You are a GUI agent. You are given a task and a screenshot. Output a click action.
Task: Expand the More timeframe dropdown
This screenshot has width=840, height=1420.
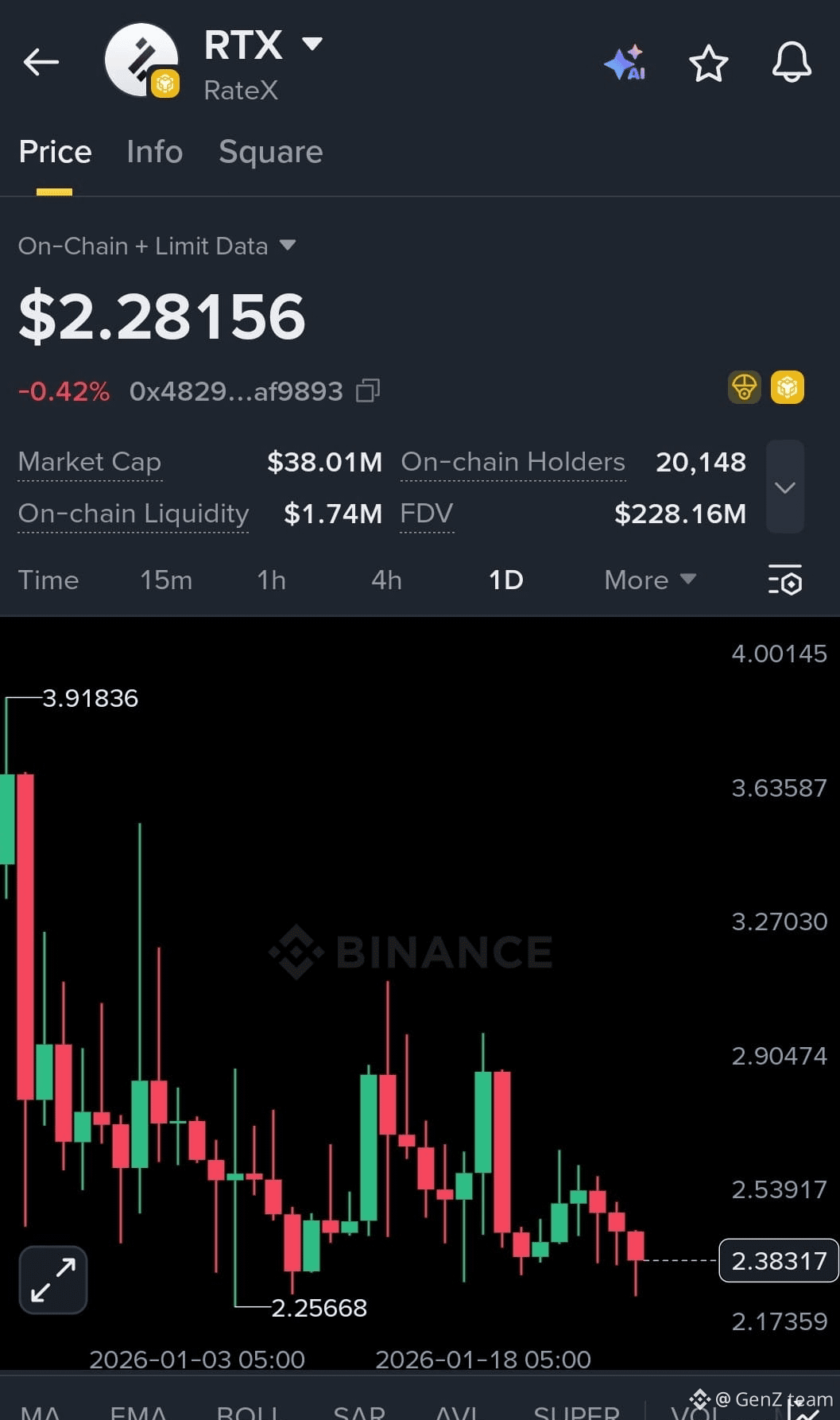pos(649,580)
